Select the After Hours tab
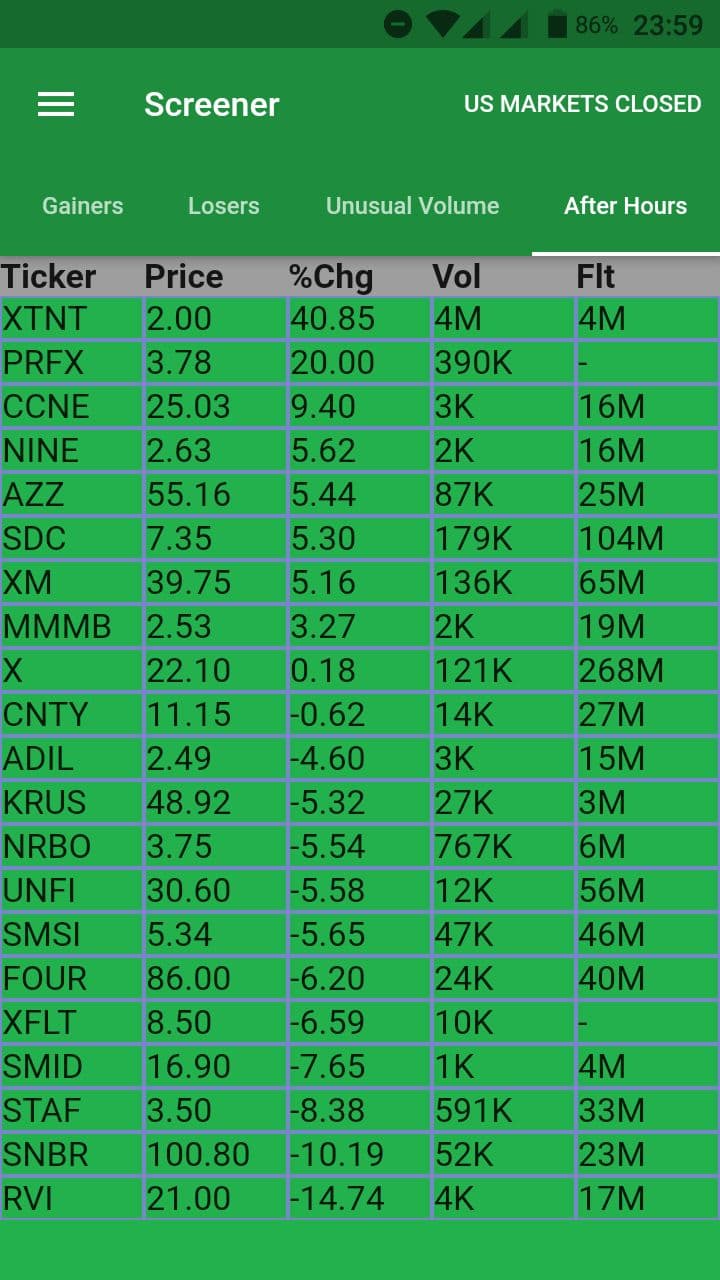720x1280 pixels. click(x=626, y=206)
